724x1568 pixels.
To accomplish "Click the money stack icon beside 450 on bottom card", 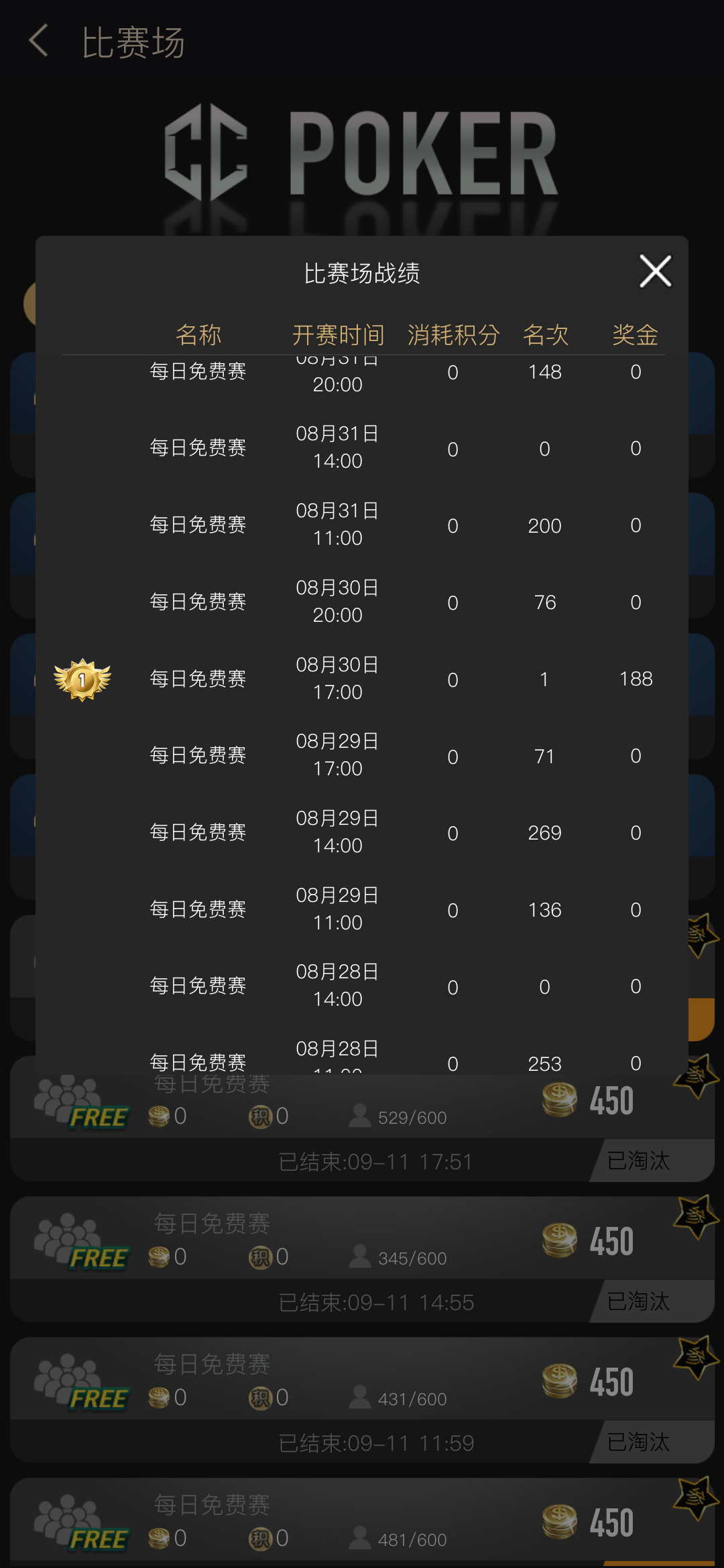I will [558, 1521].
